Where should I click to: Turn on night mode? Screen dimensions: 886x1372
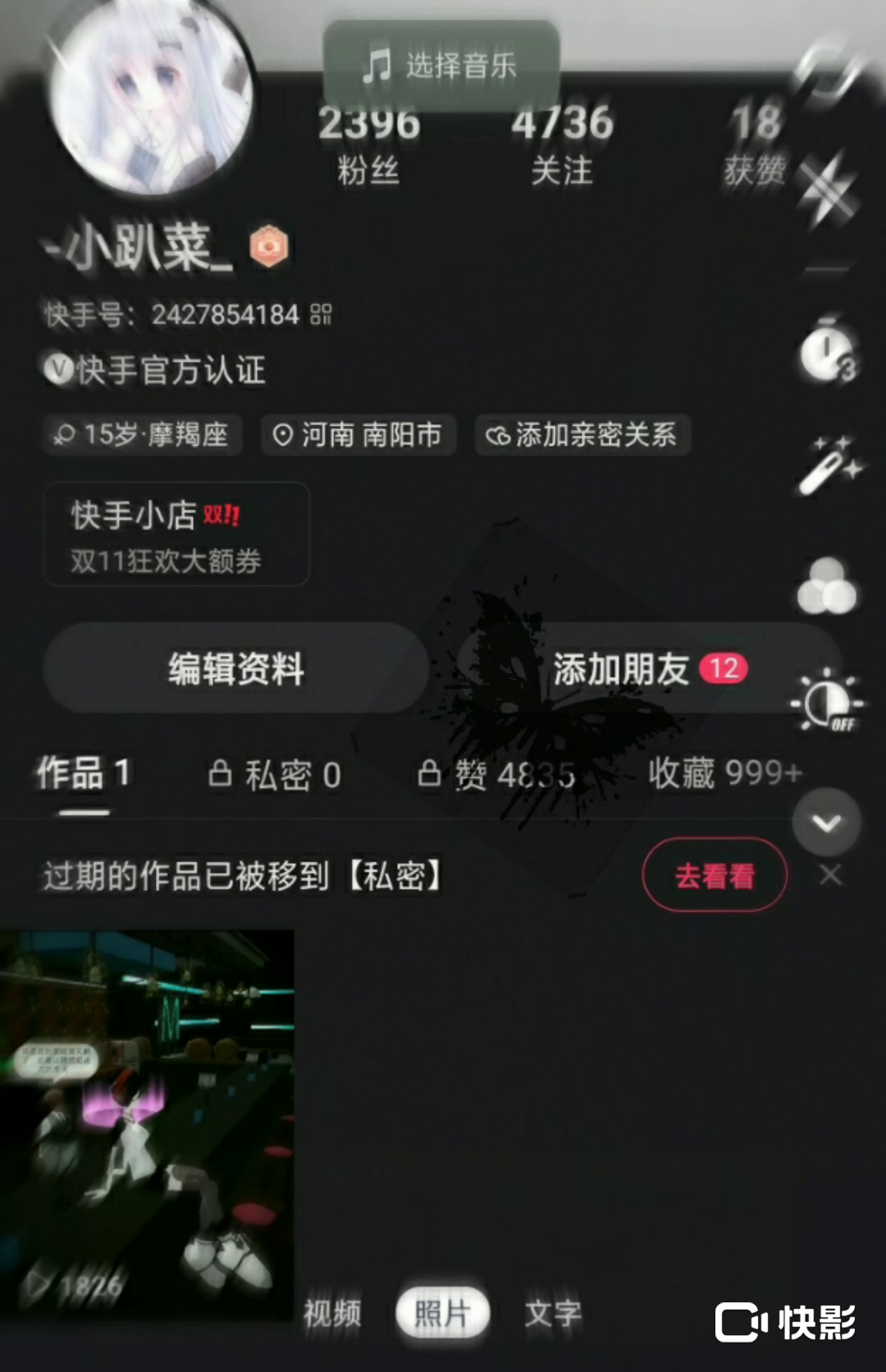[x=827, y=702]
